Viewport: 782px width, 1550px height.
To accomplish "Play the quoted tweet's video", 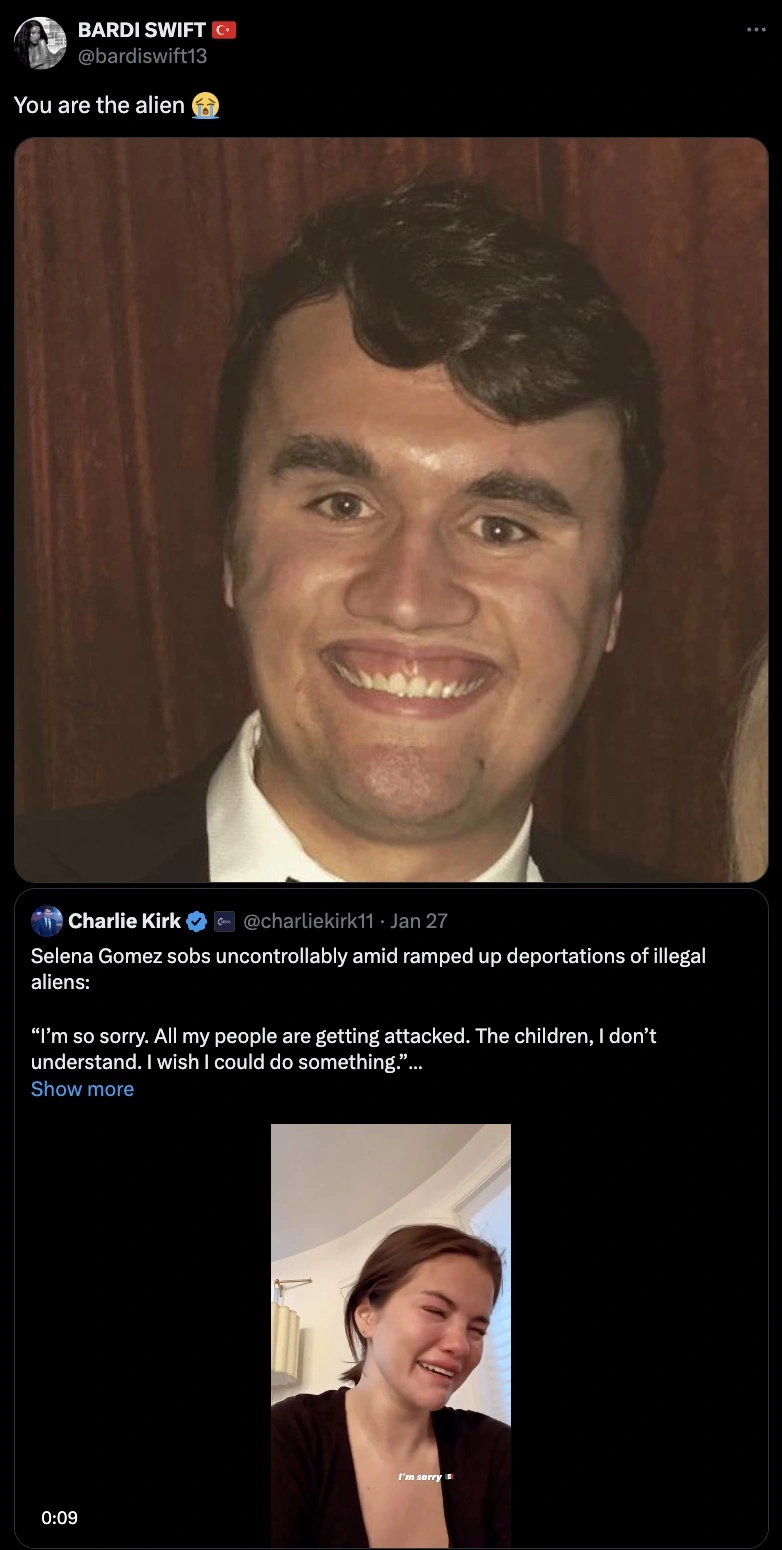I will [x=391, y=1334].
